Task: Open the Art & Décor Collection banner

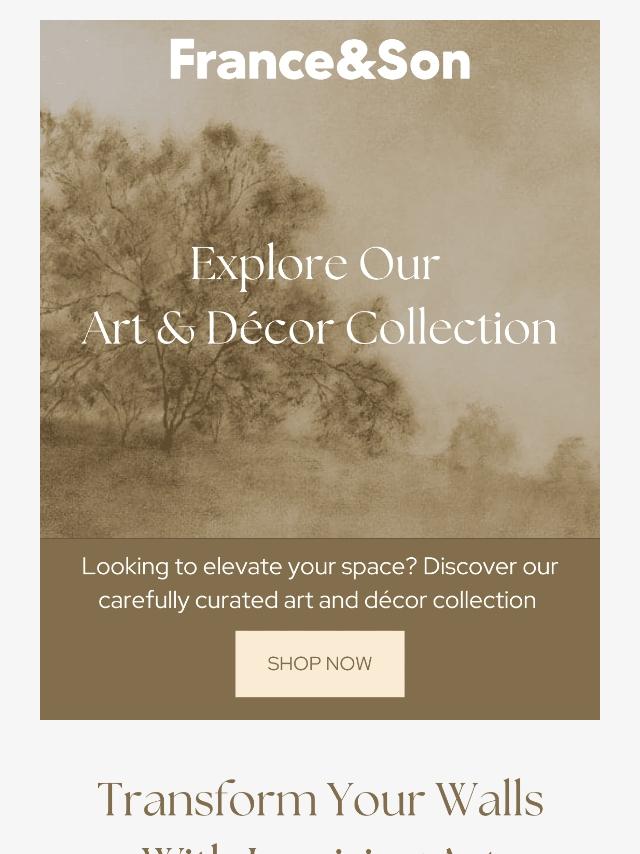Action: tap(320, 298)
